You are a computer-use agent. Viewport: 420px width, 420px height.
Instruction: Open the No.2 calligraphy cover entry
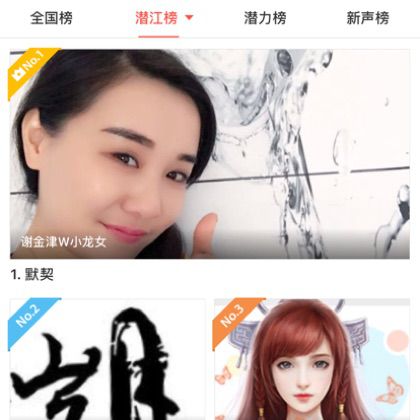107,359
